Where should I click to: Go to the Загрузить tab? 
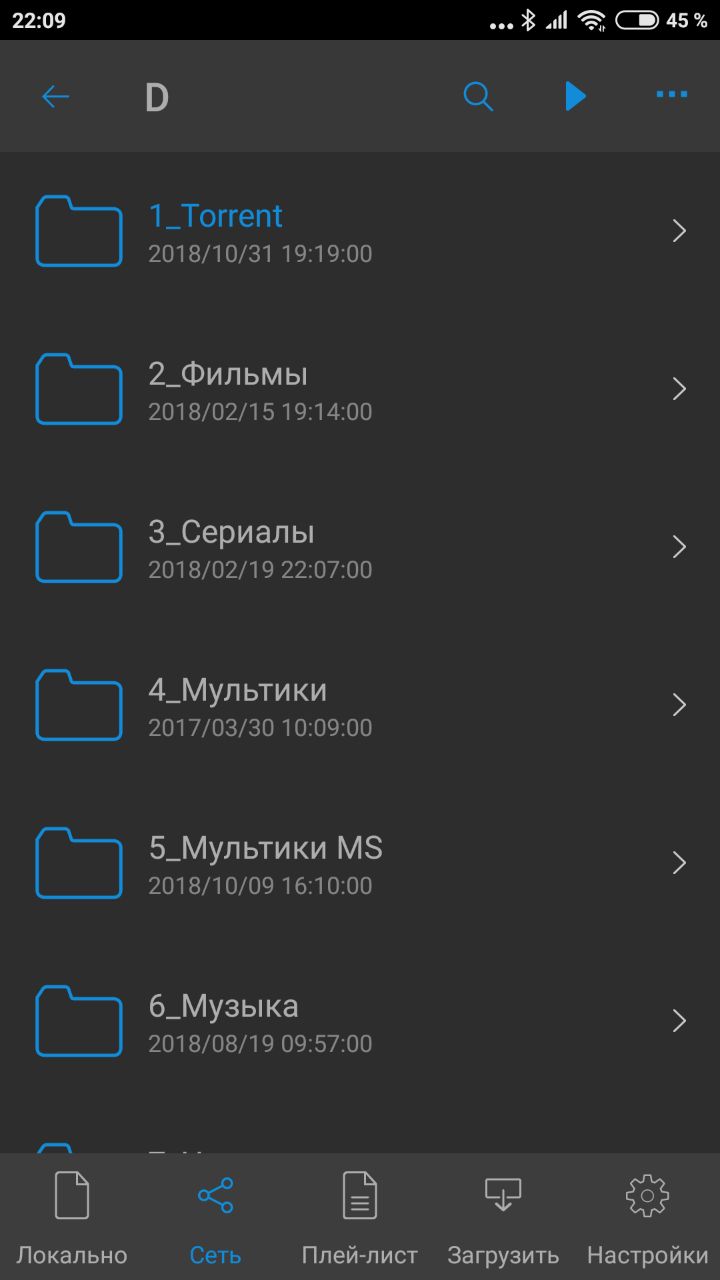(x=503, y=1217)
